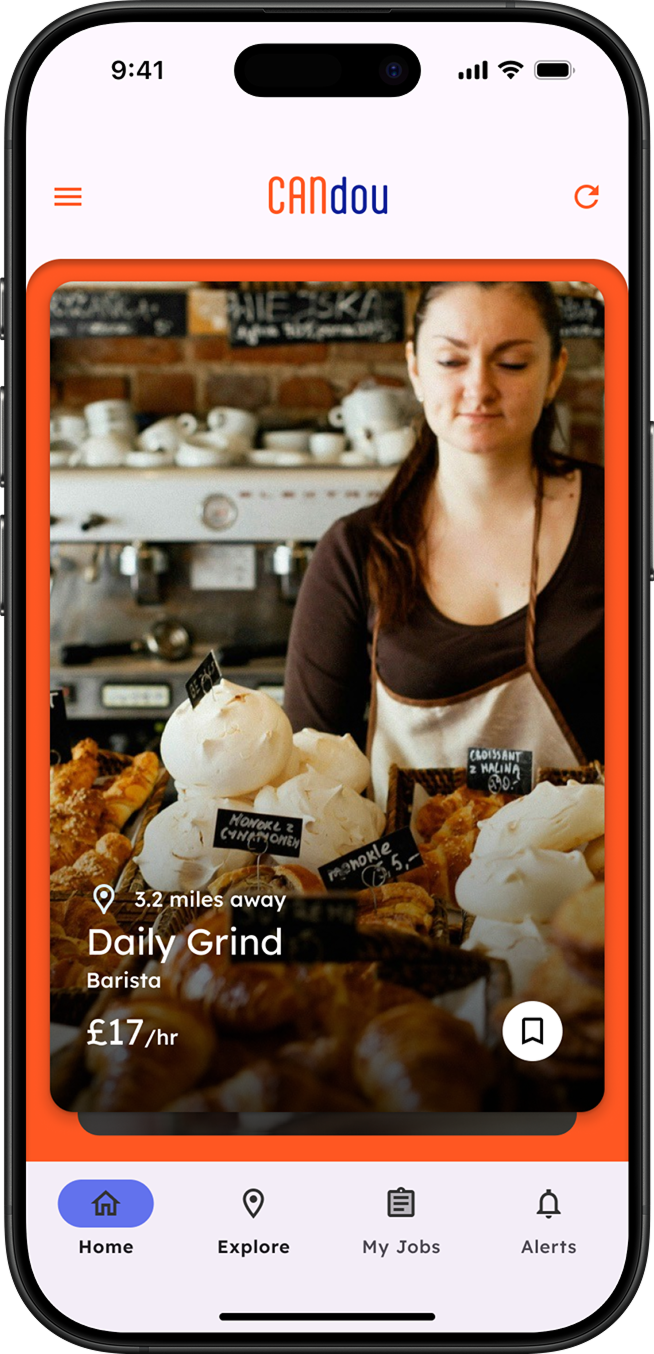654x1354 pixels.
Task: View the Alerts tab
Action: (548, 1218)
